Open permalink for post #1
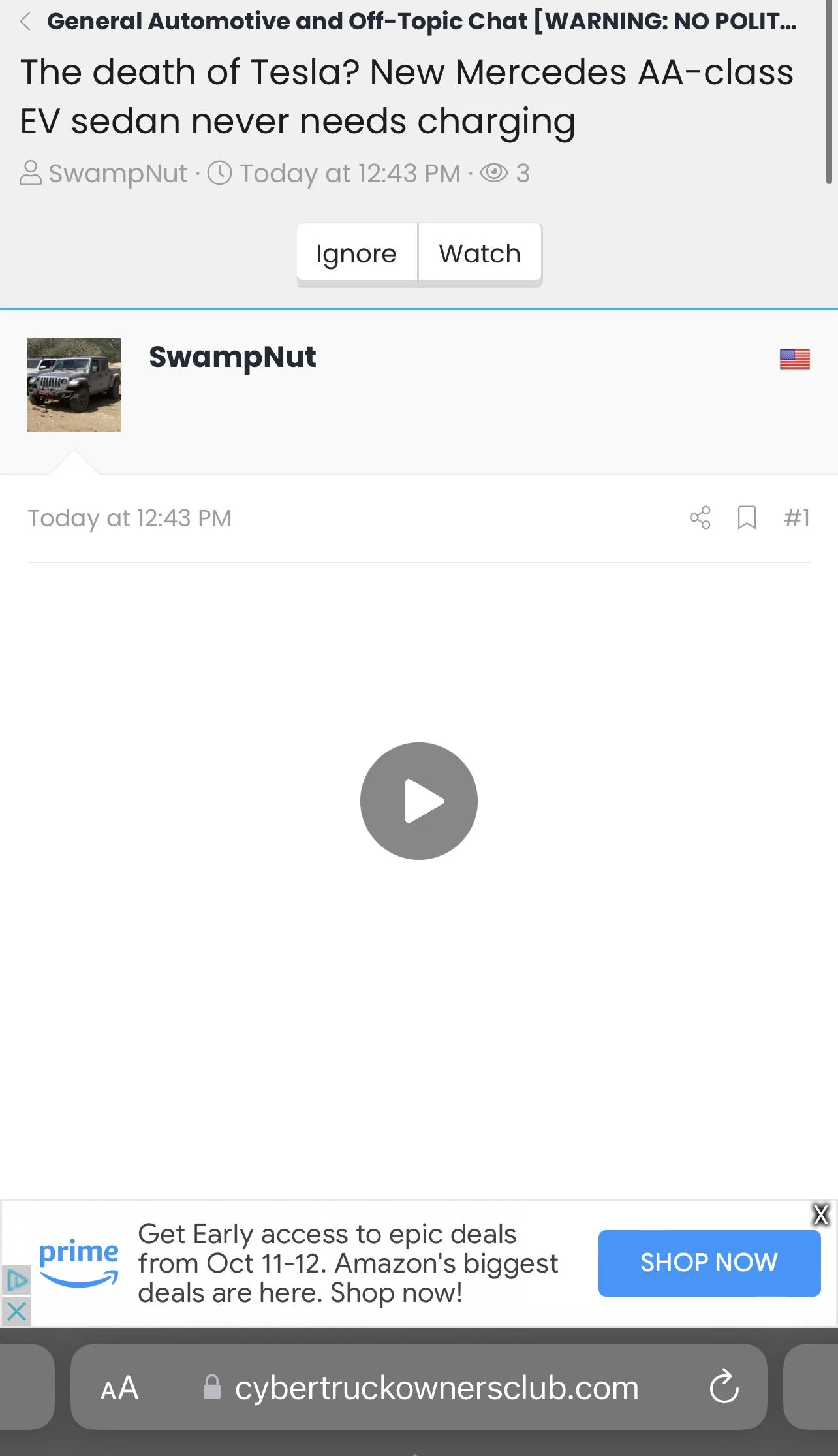This screenshot has height=1456, width=838. (x=797, y=518)
